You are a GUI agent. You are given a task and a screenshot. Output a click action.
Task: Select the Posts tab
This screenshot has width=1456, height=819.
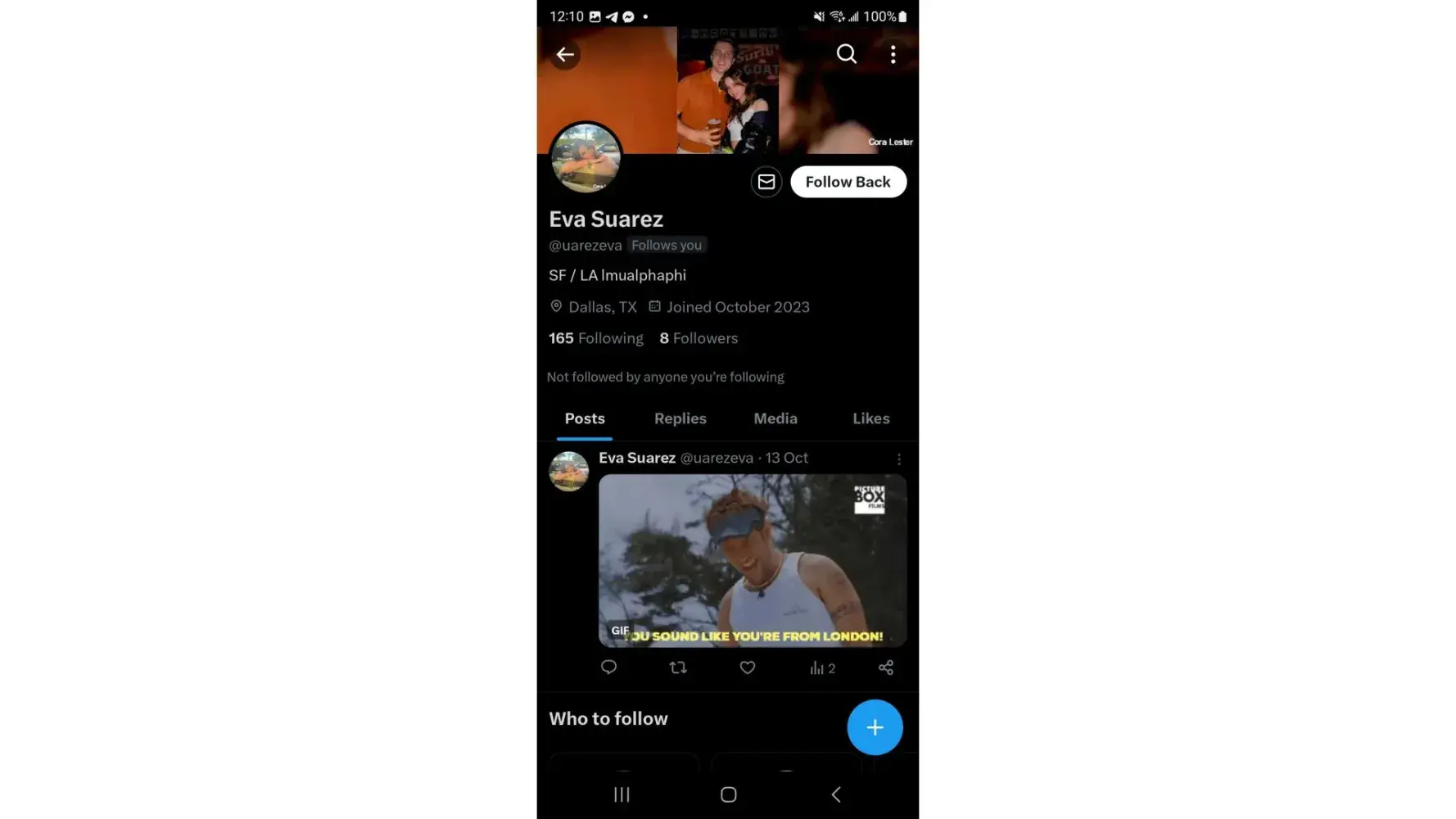pos(585,419)
